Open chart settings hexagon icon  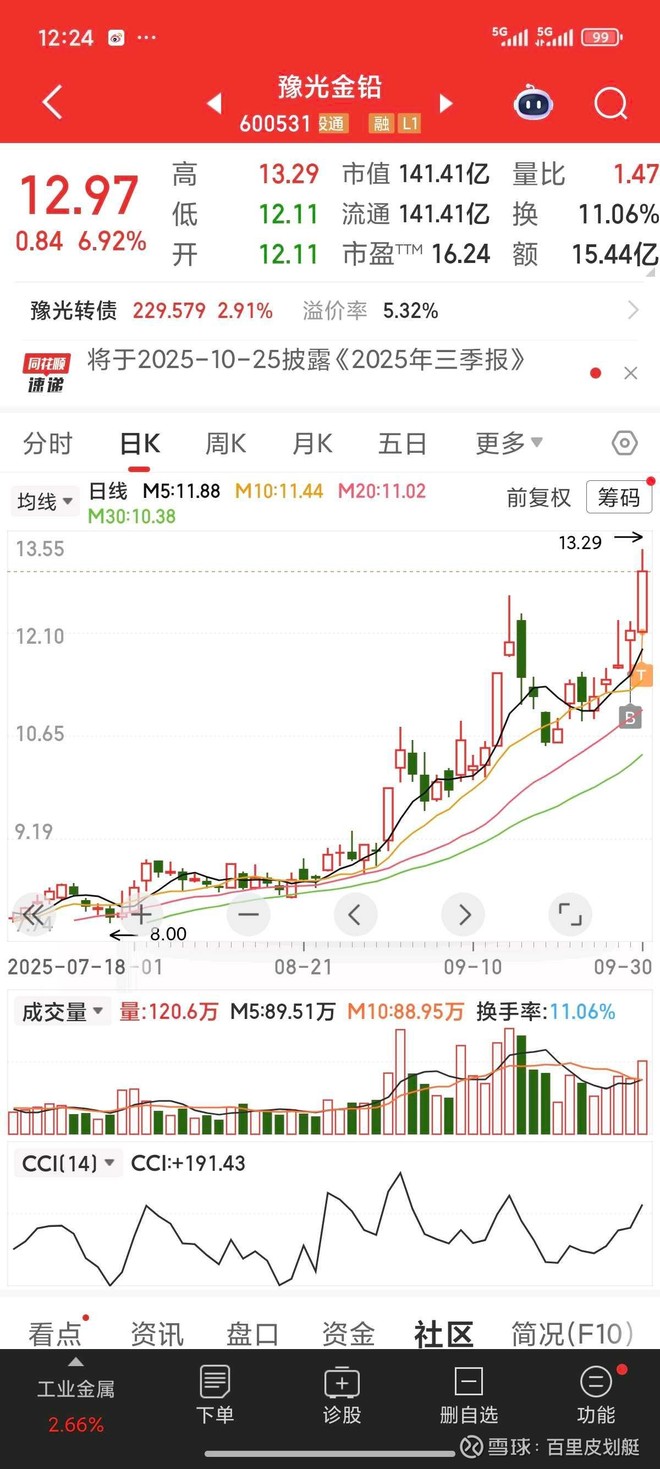(624, 443)
